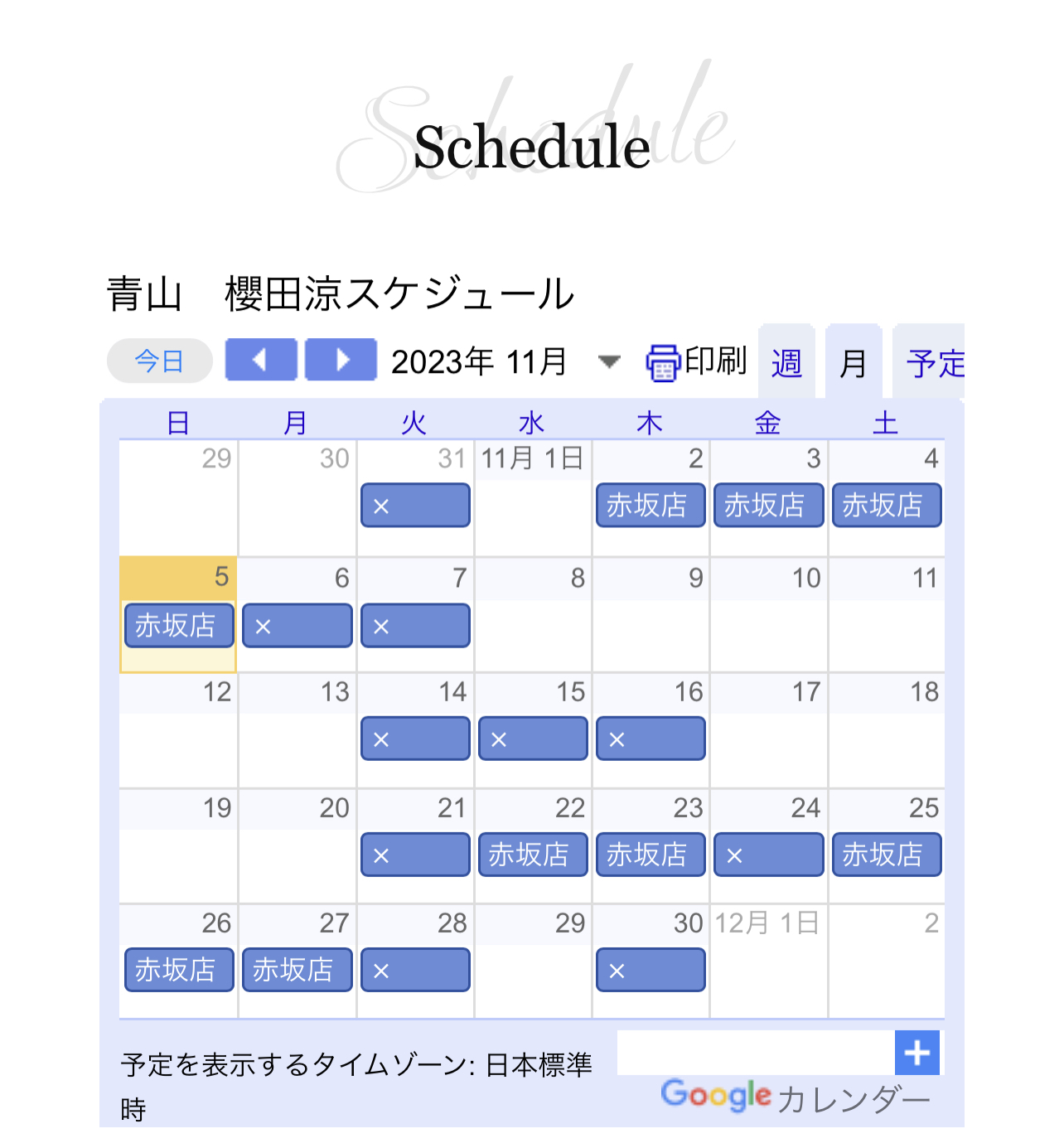Open the × event on November 30

click(650, 970)
